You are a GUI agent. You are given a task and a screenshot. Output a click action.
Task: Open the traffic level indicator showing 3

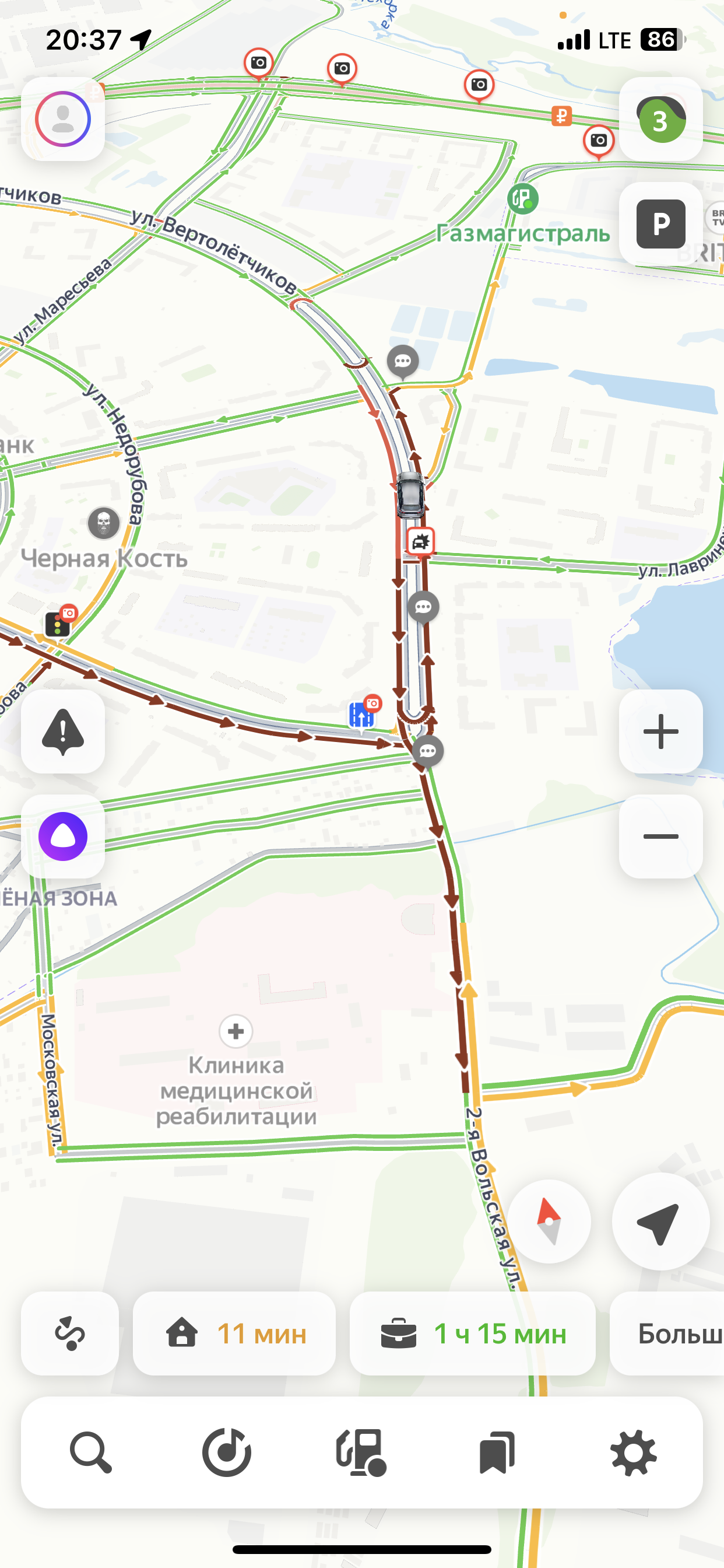(x=660, y=118)
